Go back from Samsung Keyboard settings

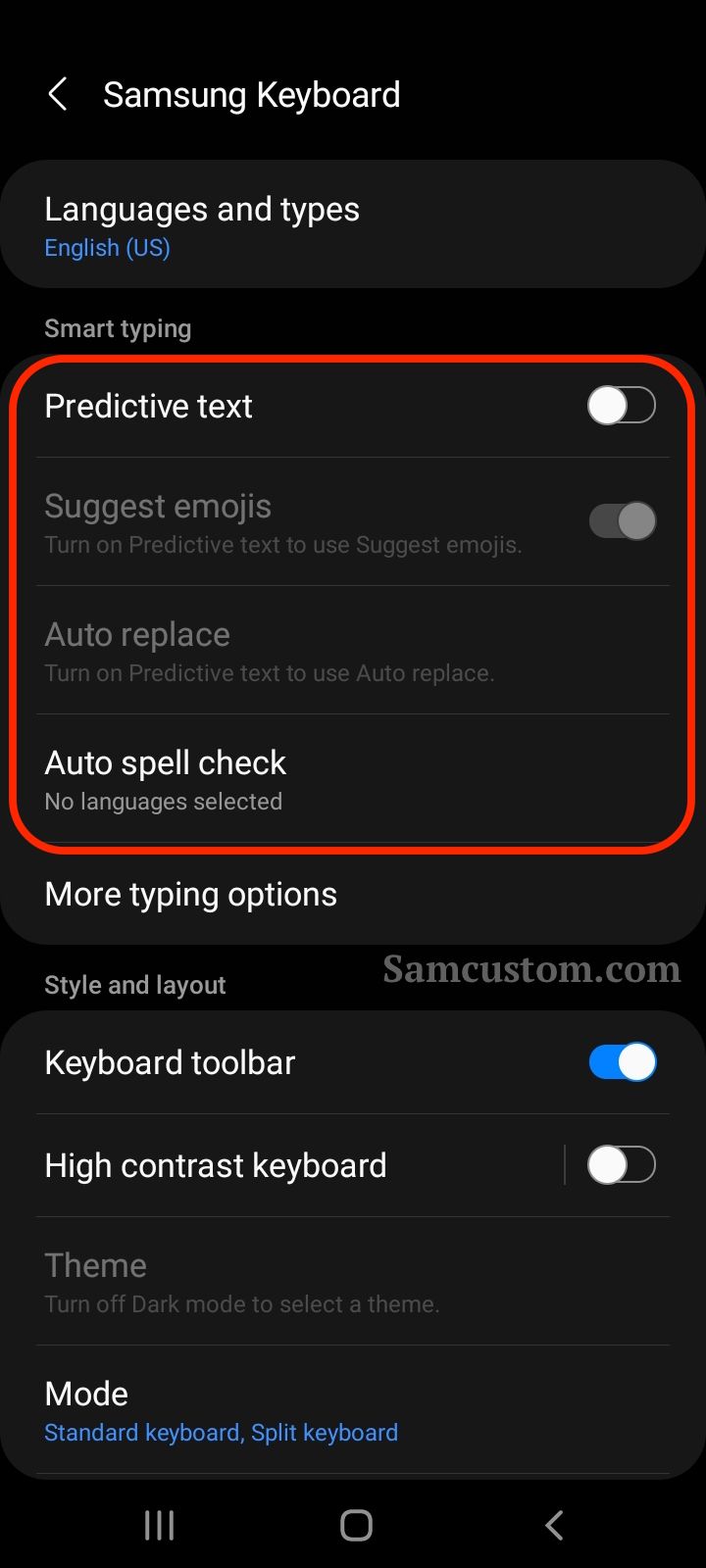[x=58, y=95]
